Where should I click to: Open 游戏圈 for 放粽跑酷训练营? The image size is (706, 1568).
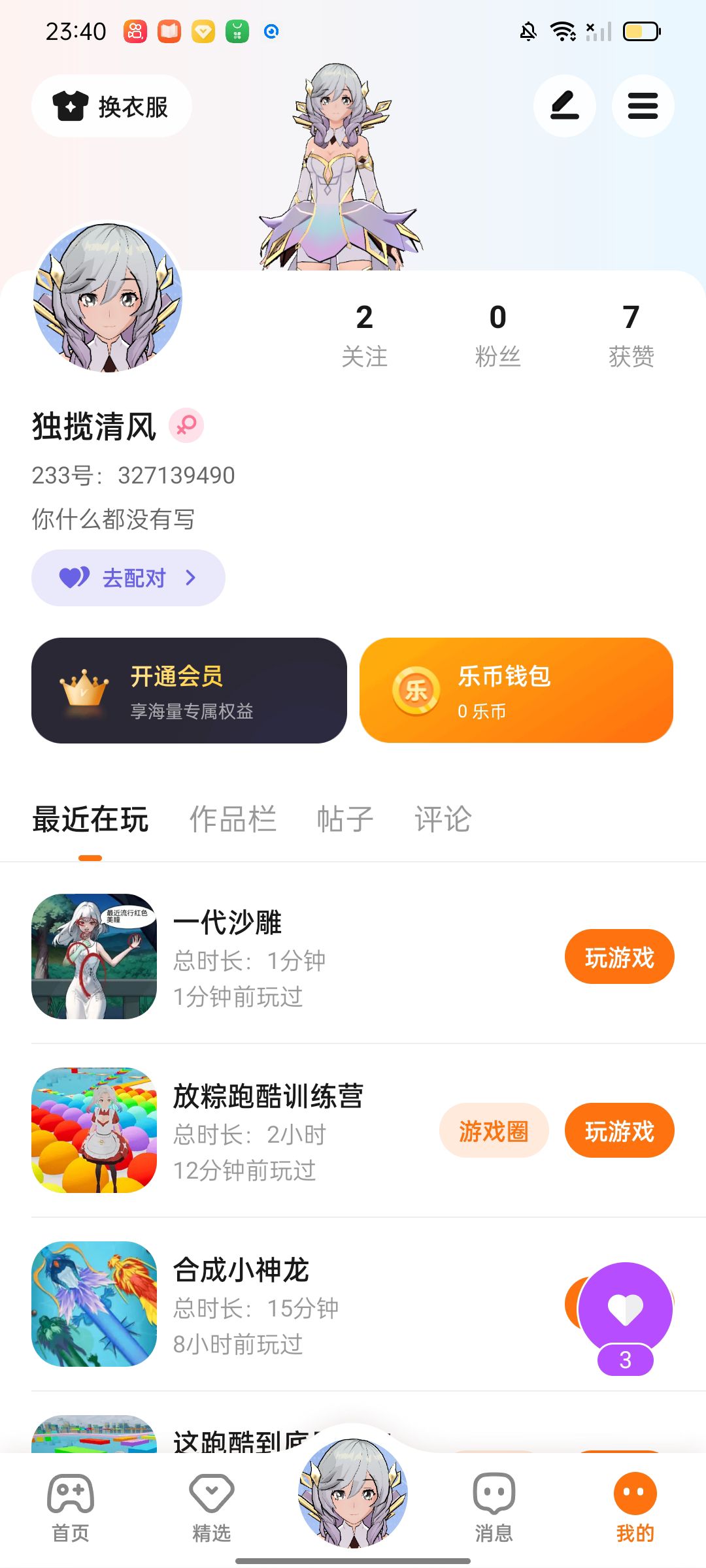click(494, 1131)
